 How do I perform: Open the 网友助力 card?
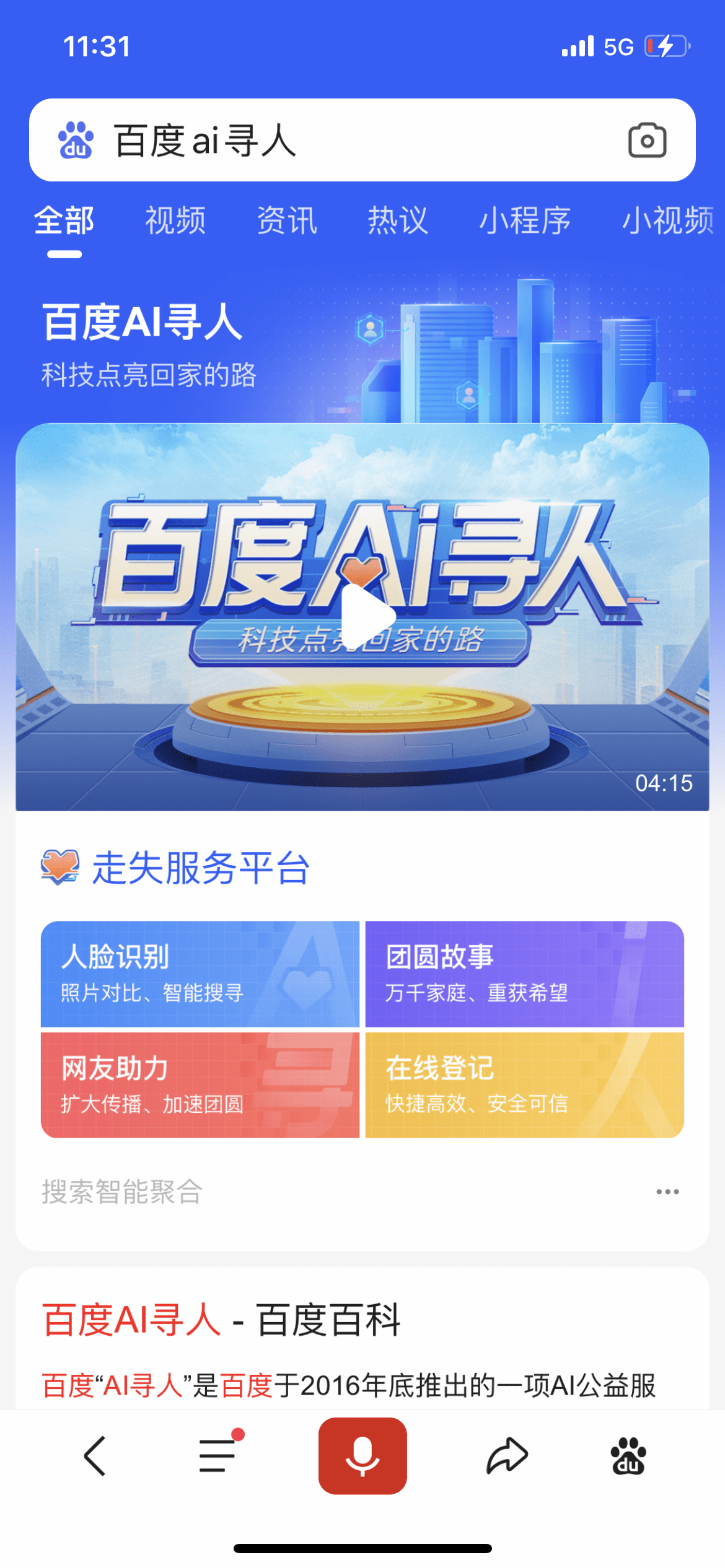pos(200,1085)
